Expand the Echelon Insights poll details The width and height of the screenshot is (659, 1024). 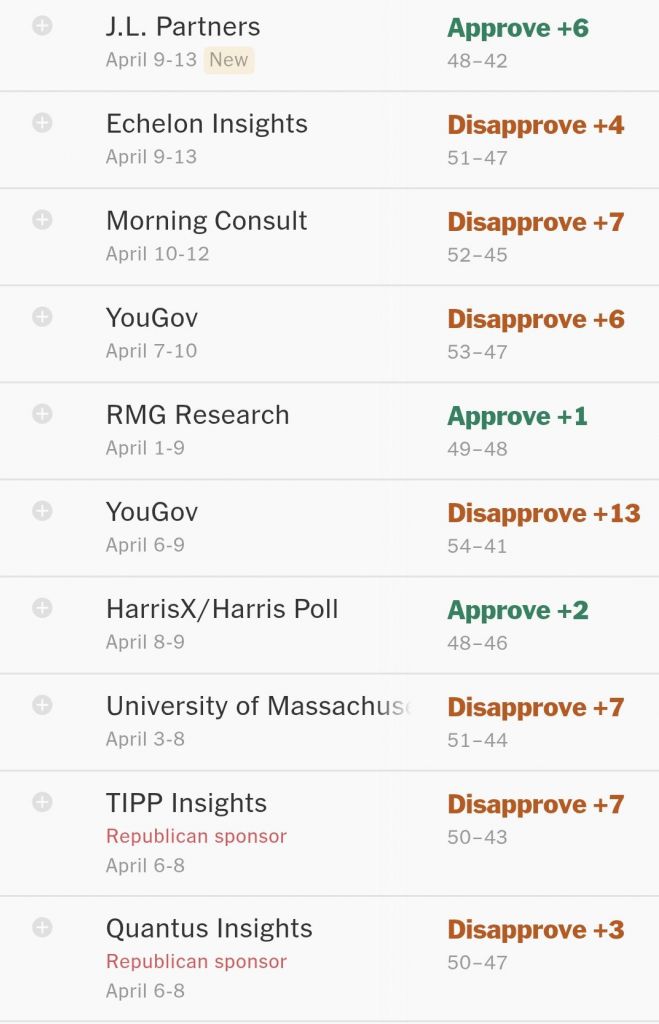42,123
